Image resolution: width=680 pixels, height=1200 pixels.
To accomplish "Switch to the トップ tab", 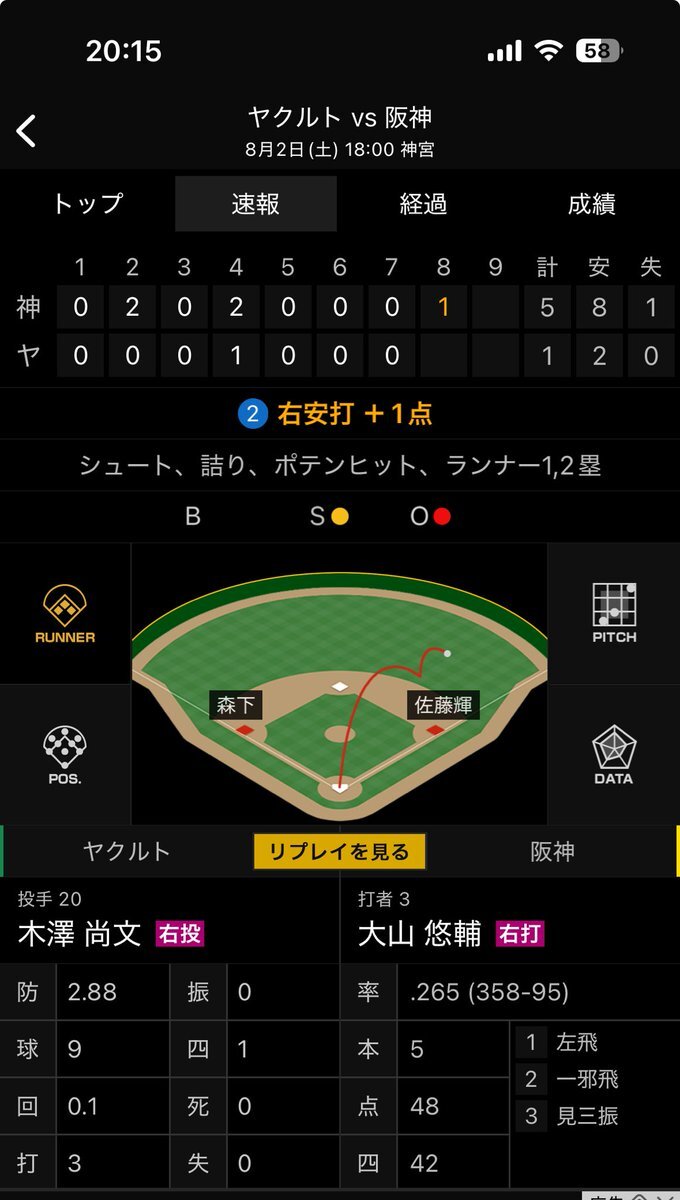I will (x=88, y=204).
